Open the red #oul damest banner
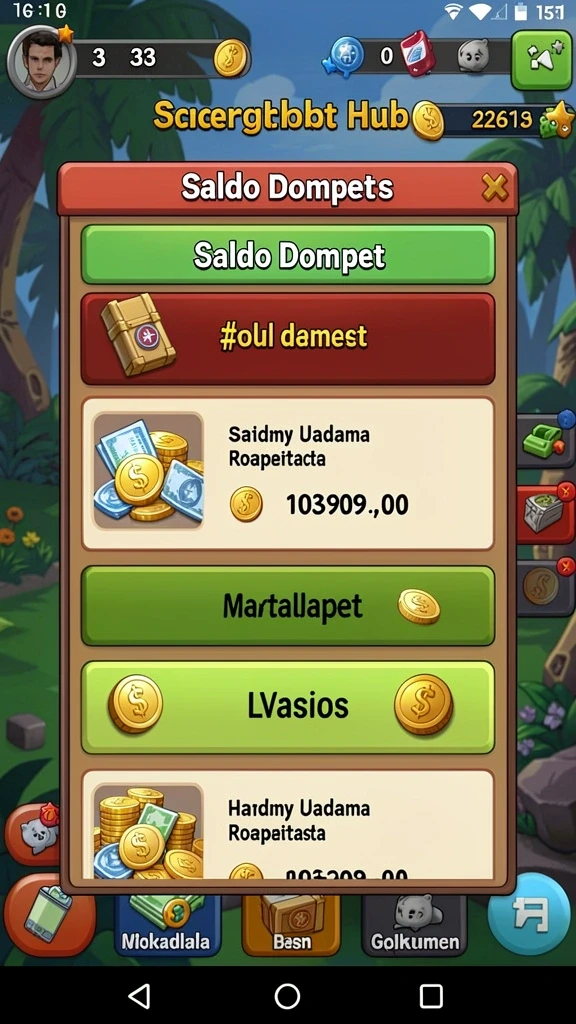576x1024 pixels. [288, 338]
